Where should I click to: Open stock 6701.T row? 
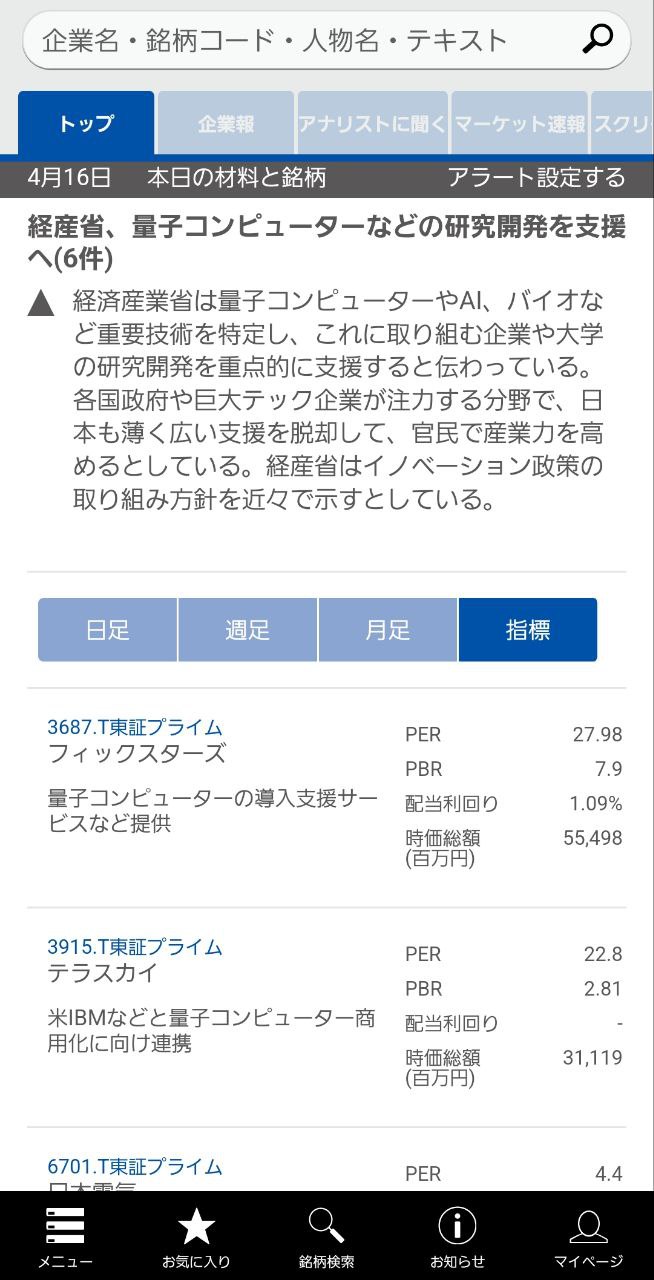136,1168
